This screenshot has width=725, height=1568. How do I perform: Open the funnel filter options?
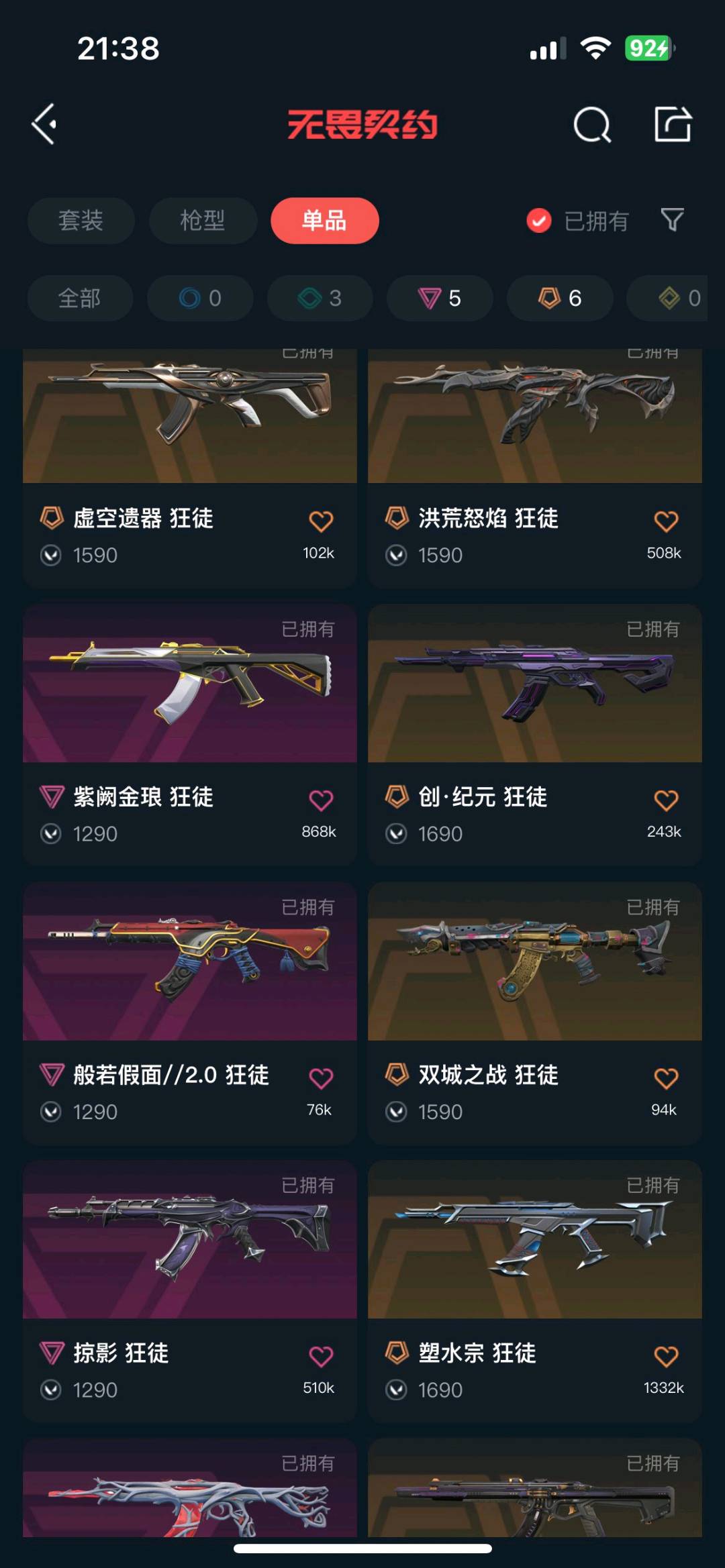click(x=672, y=220)
